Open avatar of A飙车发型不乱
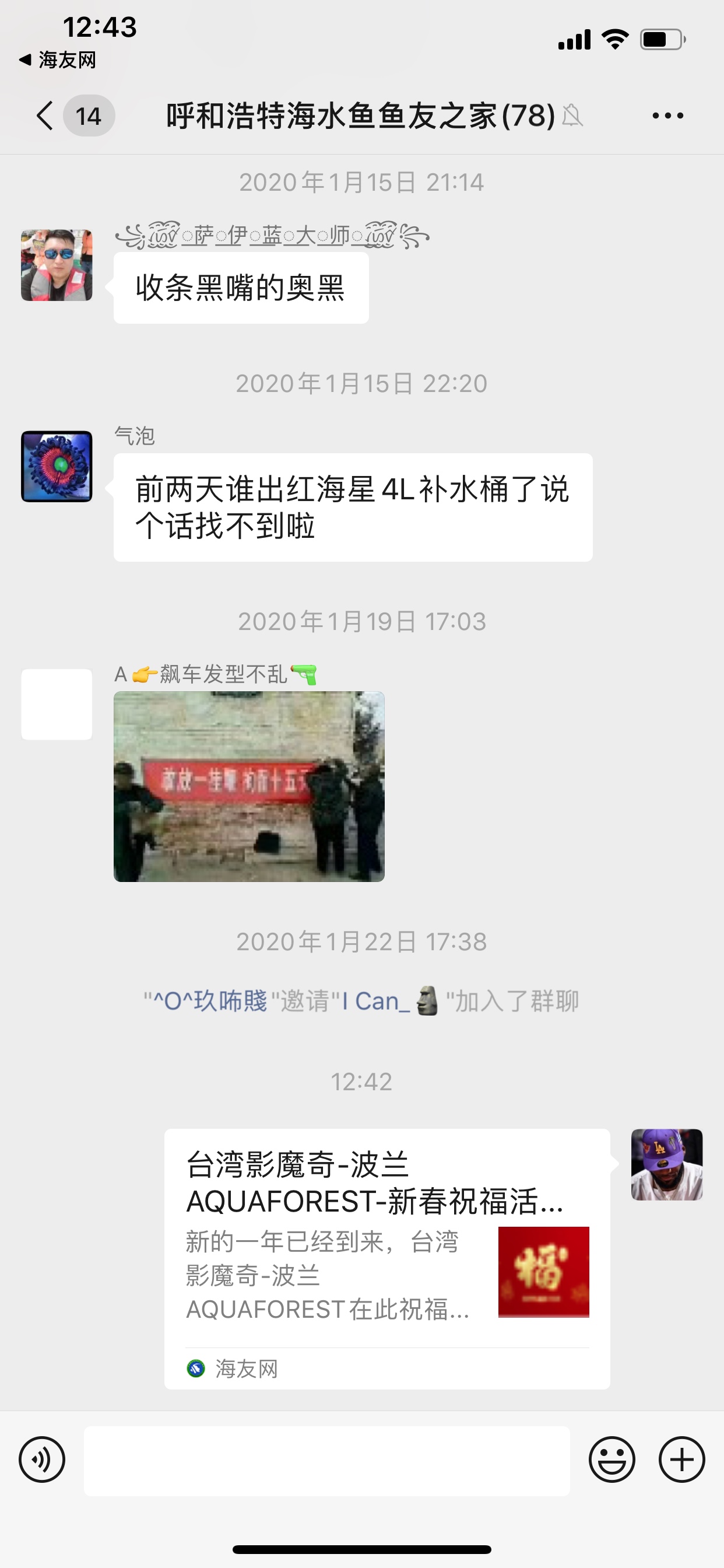724x1568 pixels. [57, 704]
